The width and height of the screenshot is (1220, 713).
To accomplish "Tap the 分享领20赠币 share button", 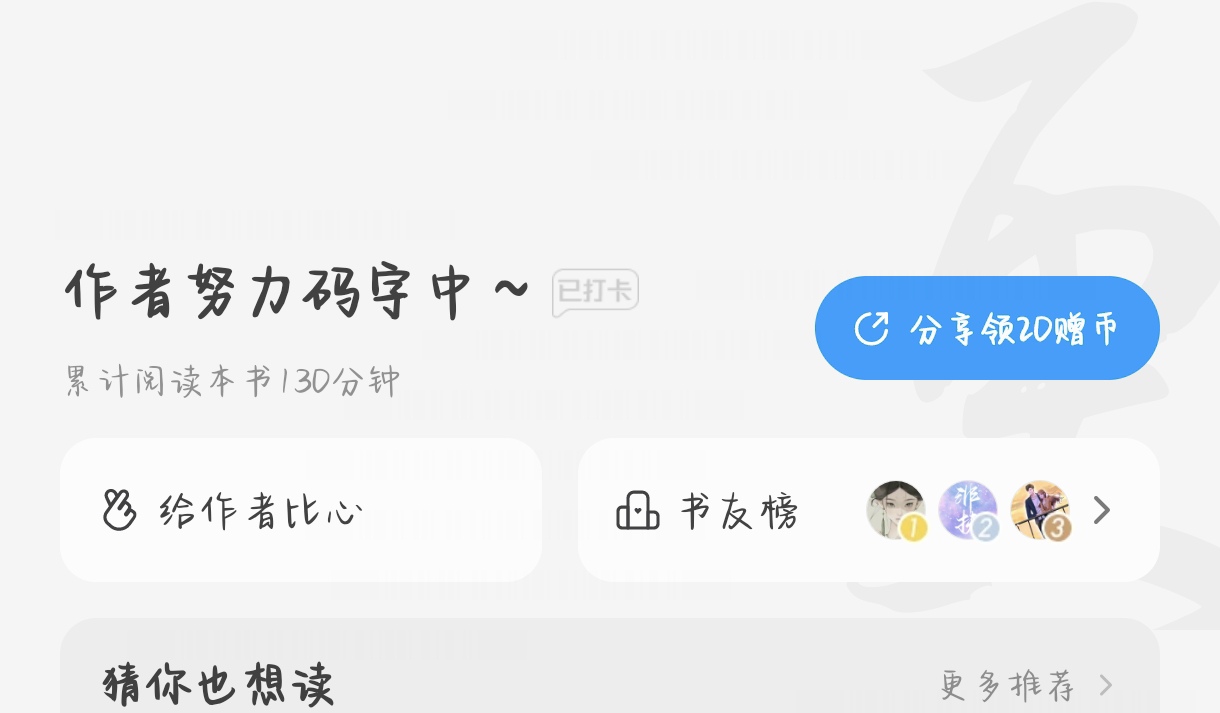I will (987, 328).
